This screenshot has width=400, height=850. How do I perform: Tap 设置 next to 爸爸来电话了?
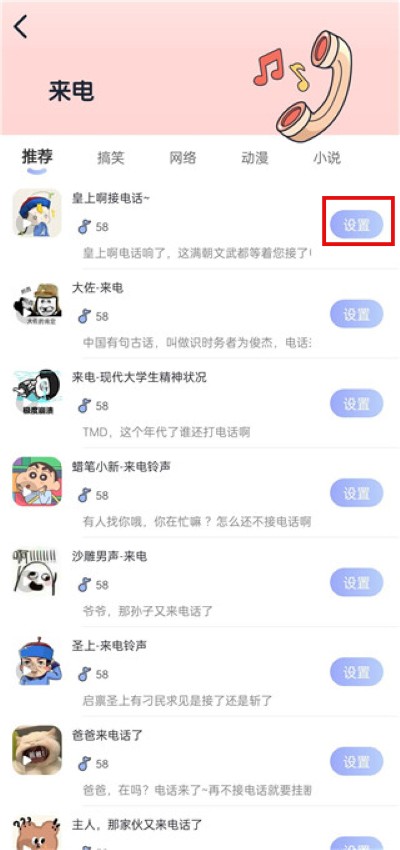click(x=357, y=761)
